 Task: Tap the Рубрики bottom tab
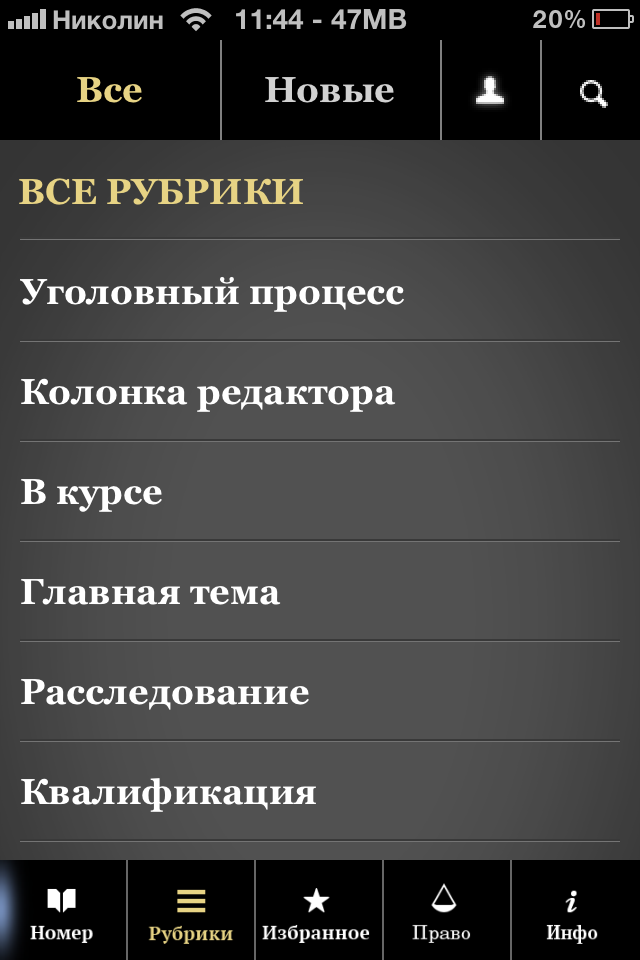(x=191, y=912)
